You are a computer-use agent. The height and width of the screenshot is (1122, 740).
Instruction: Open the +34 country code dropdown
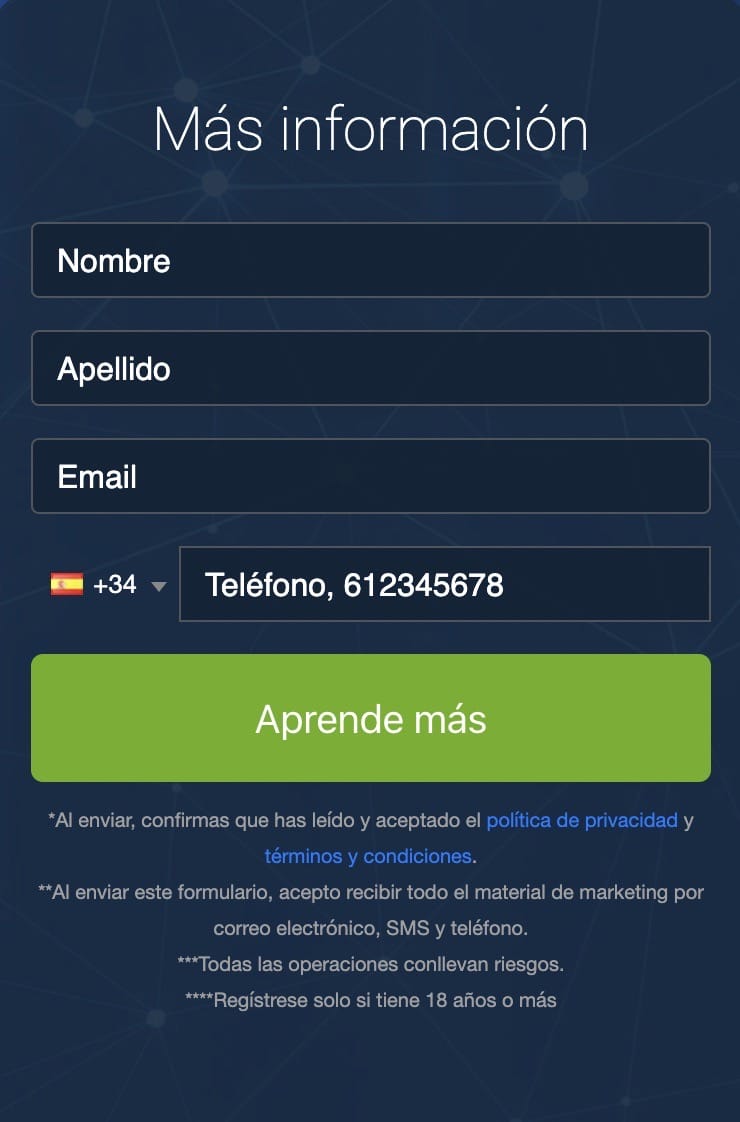pyautogui.click(x=108, y=585)
